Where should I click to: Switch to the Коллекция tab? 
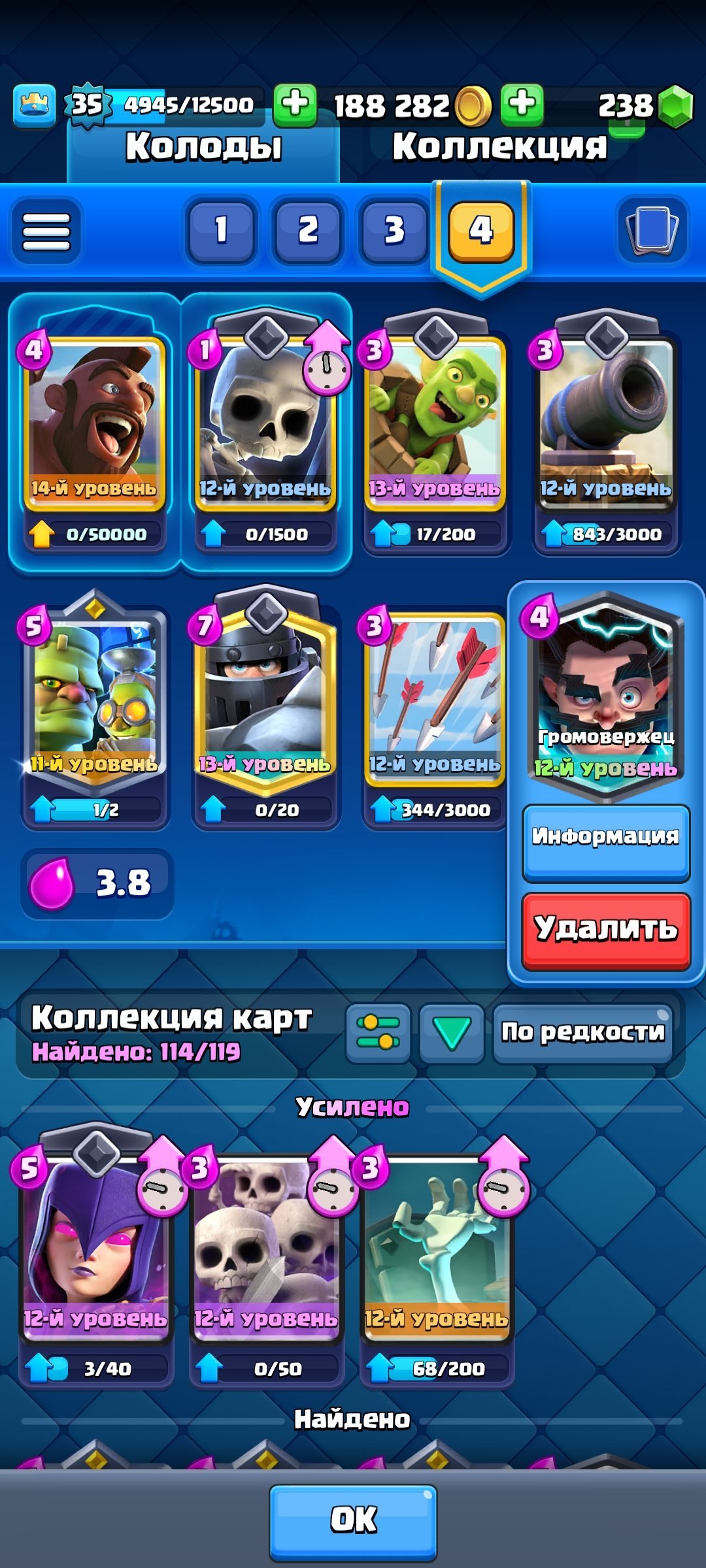499,148
